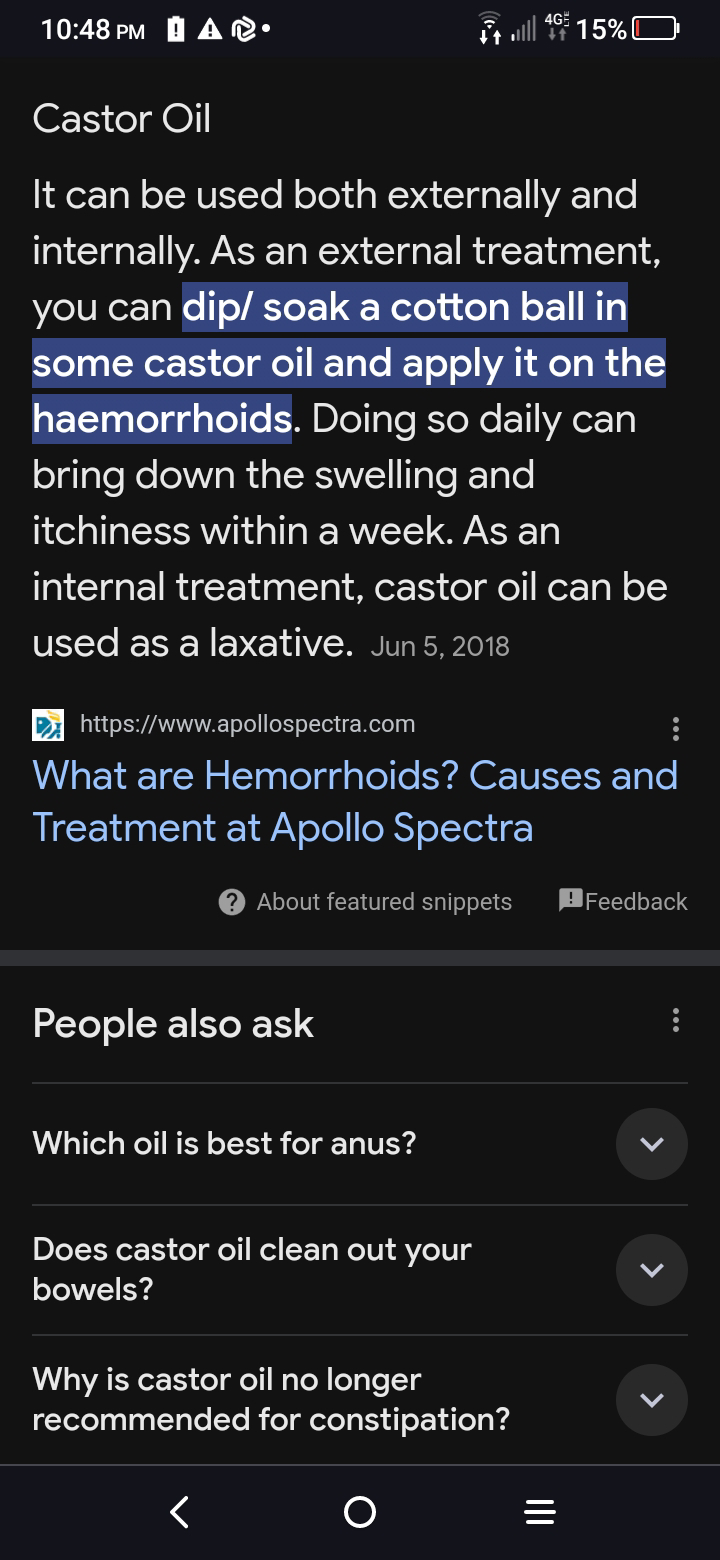
Task: Go back using the system back button
Action: click(x=180, y=1511)
